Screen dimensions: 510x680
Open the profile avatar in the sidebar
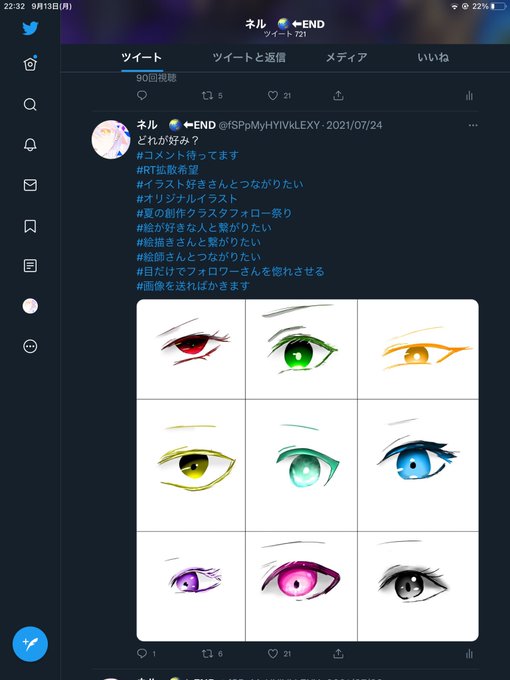30,306
